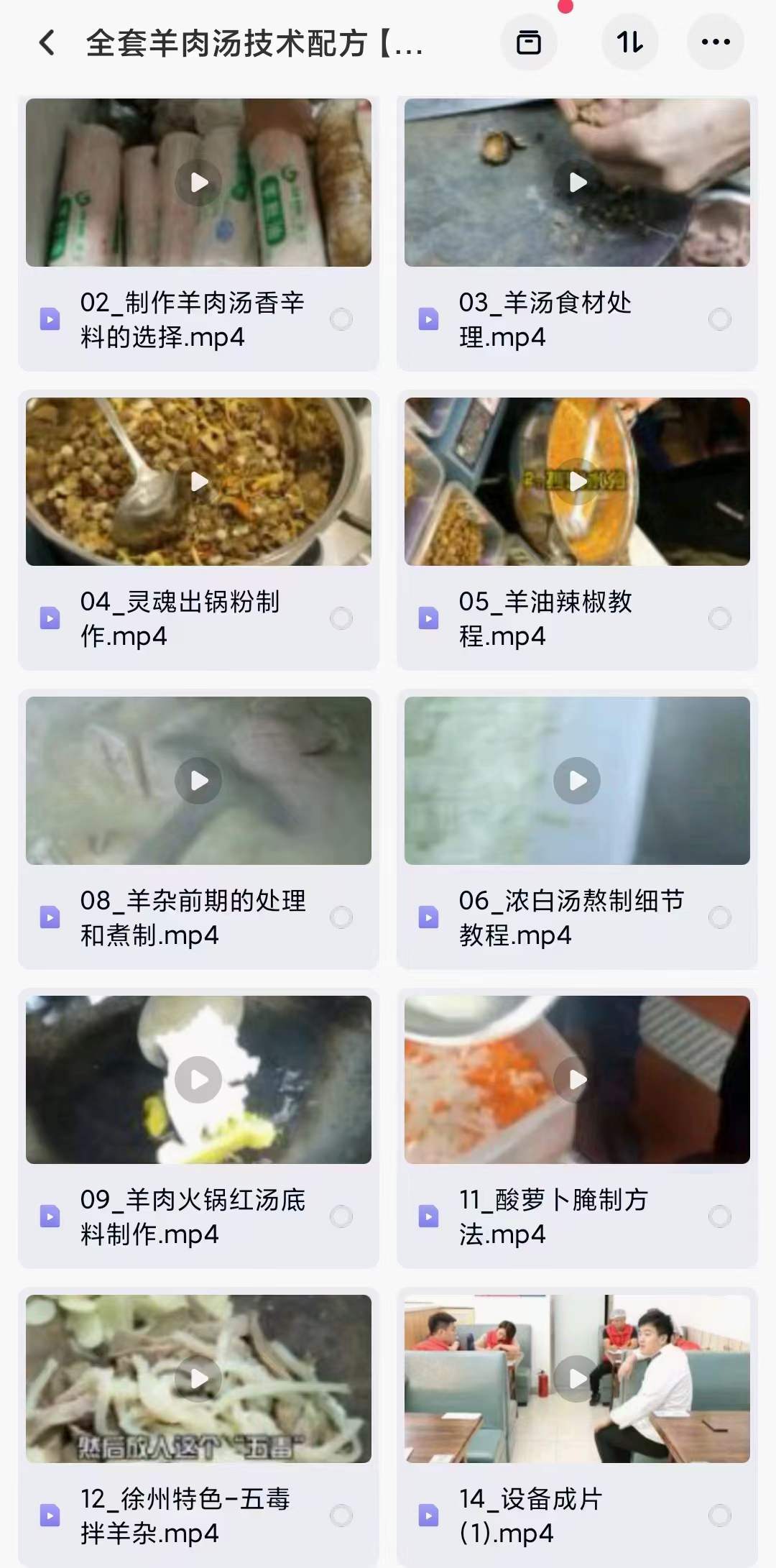Tap purple video icon beside 14_设备成片
Screen dimensions: 776x1568
pos(429,1517)
